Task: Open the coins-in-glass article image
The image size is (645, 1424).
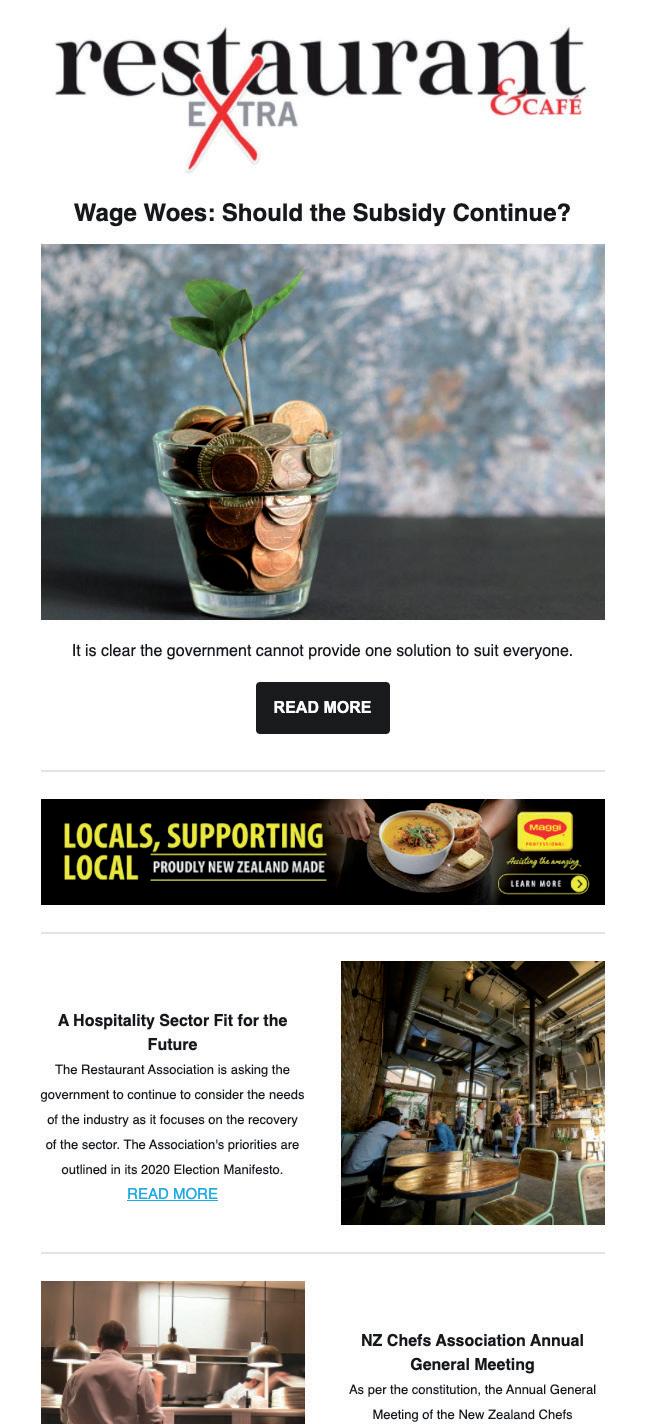Action: pos(322,431)
